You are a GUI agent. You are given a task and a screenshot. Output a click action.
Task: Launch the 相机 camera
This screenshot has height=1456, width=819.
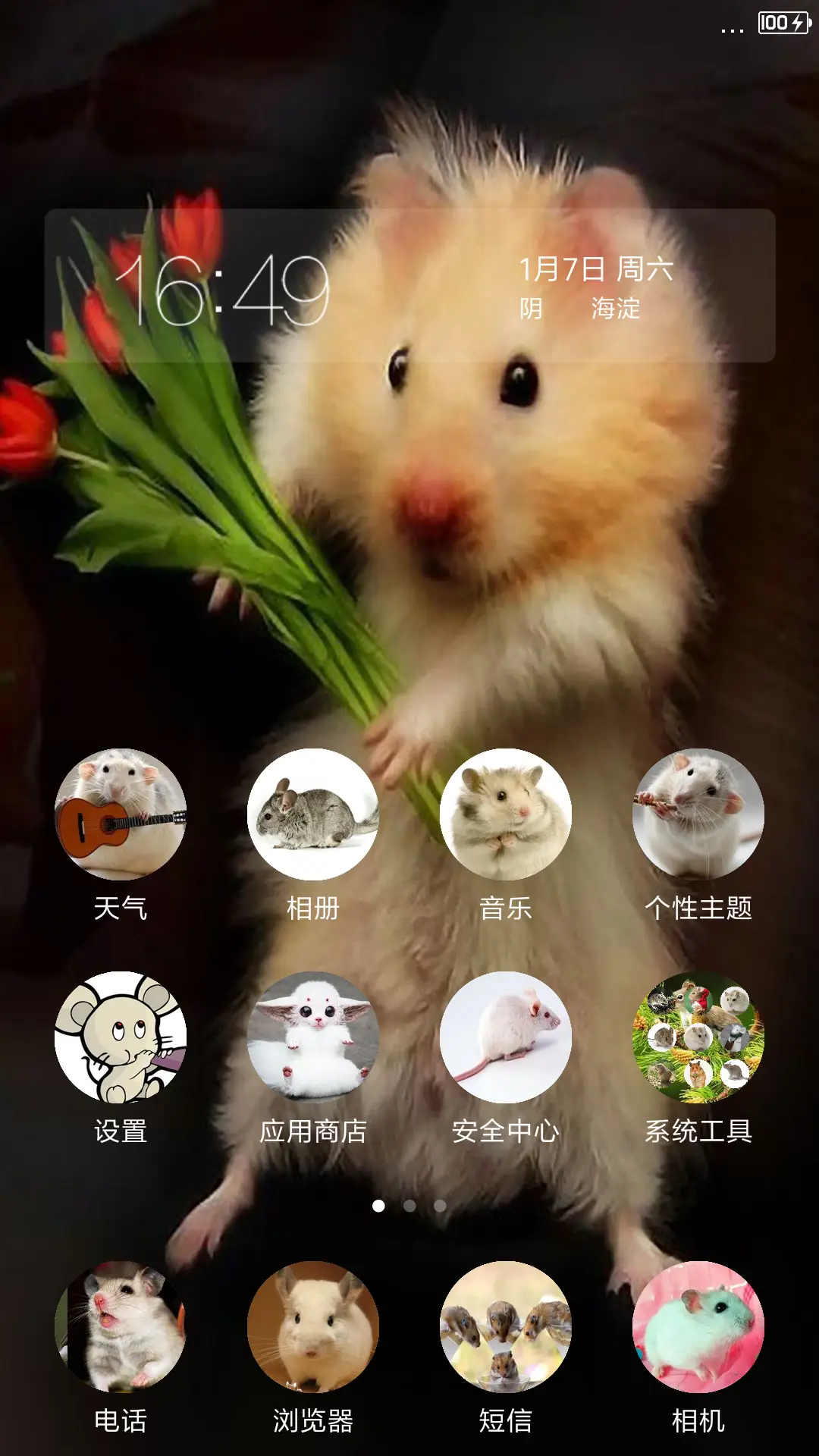coord(698,1326)
